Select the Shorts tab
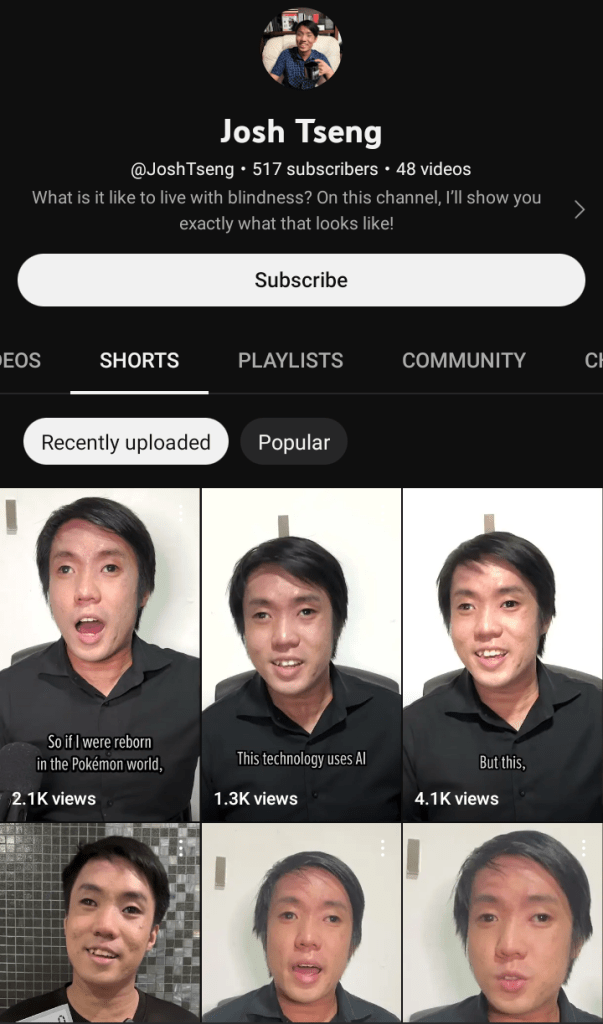The width and height of the screenshot is (603, 1024). tap(139, 361)
